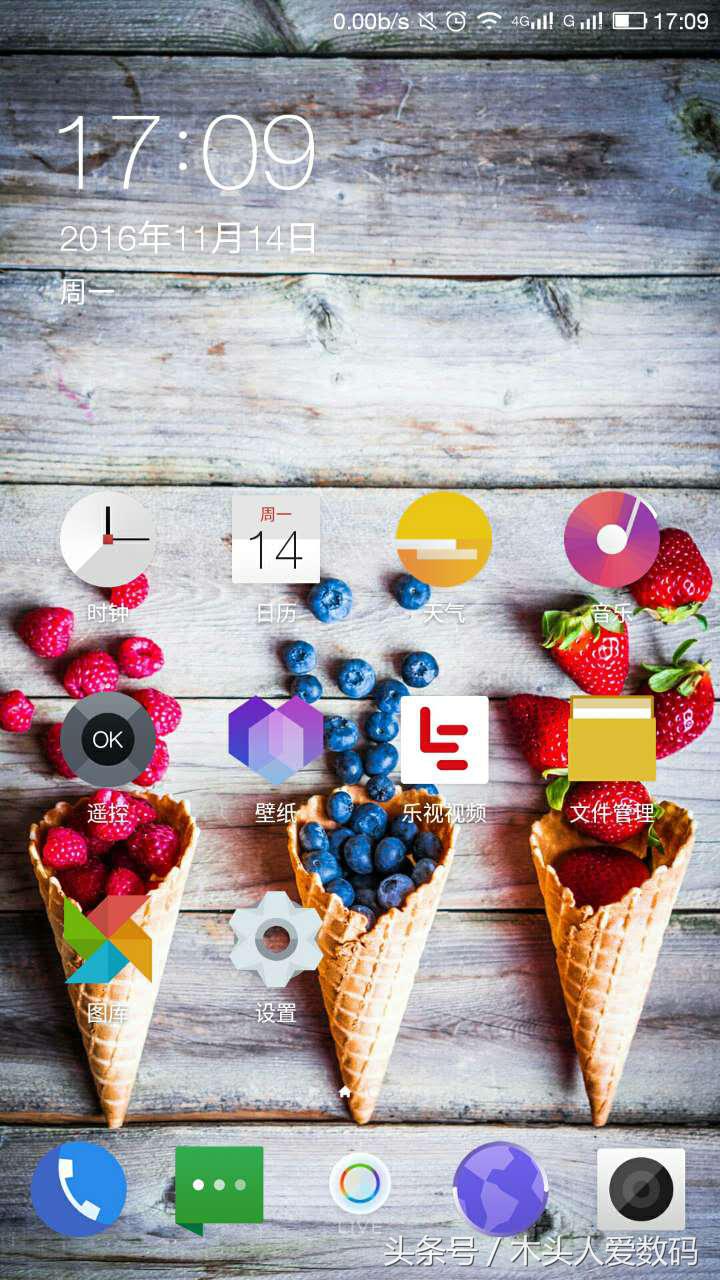This screenshot has width=720, height=1280.
Task: Tap the LIVE icon in the dock
Action: pos(360,1185)
